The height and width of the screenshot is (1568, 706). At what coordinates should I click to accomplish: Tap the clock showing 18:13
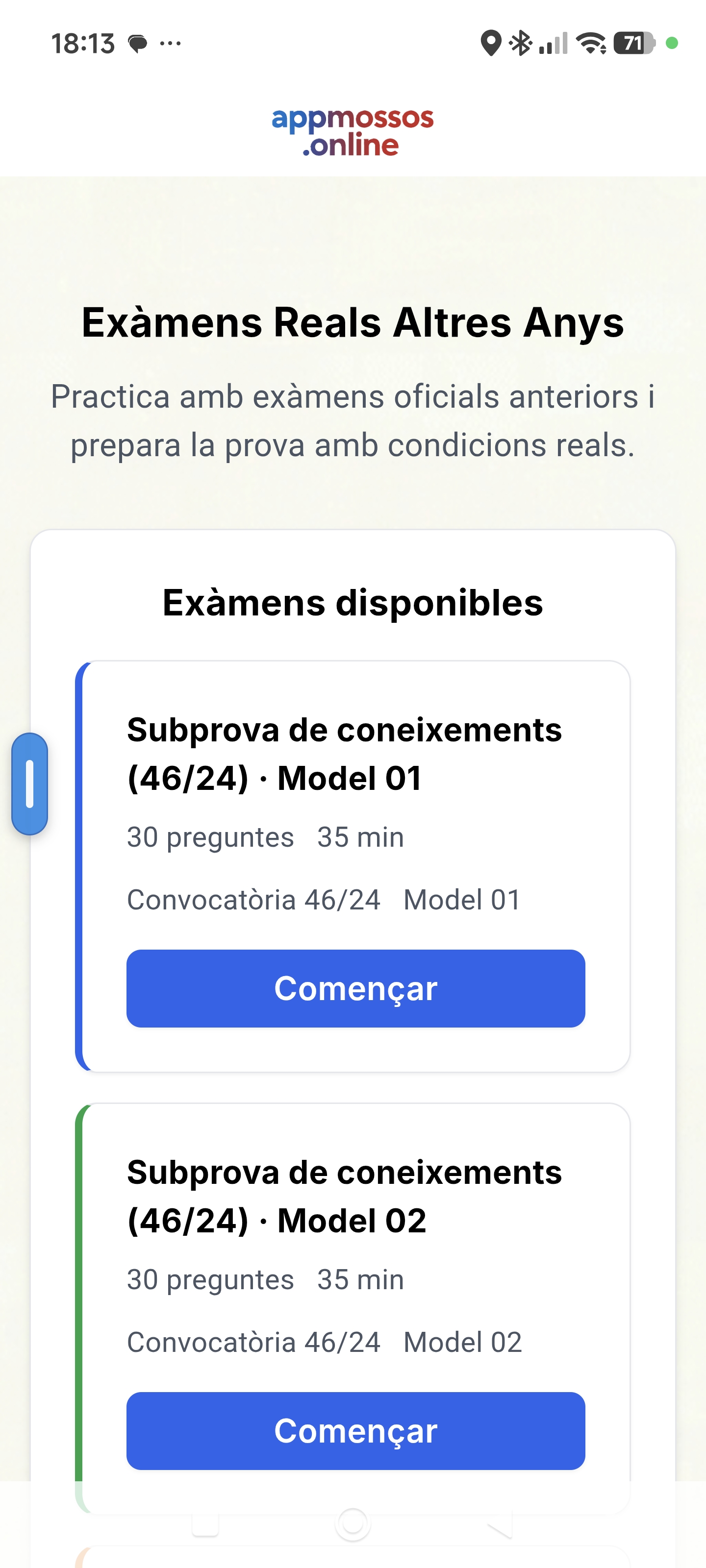(x=83, y=43)
